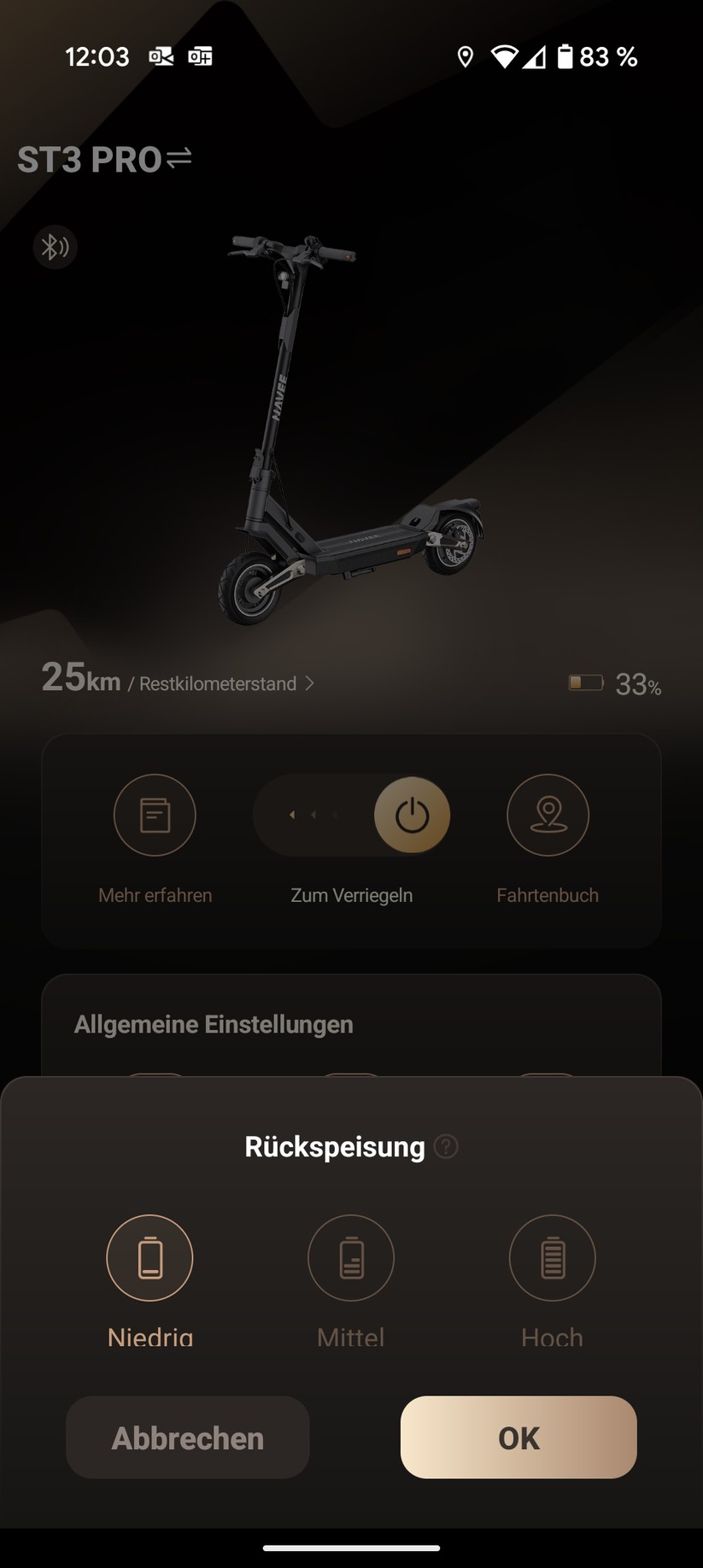Switch scooter via ST3 PRO swap icon
This screenshot has width=703, height=1568.
tap(179, 158)
